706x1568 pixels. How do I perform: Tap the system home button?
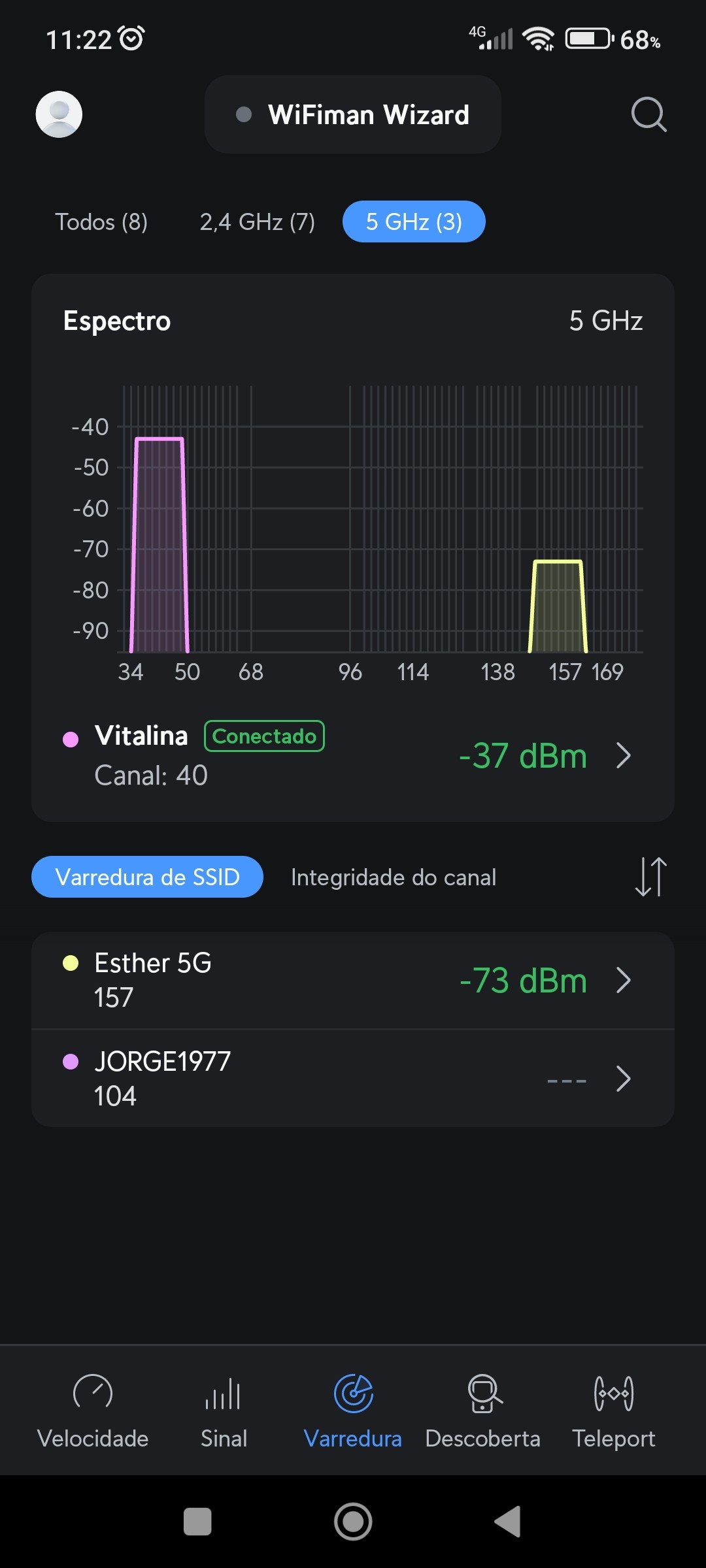tap(353, 1522)
